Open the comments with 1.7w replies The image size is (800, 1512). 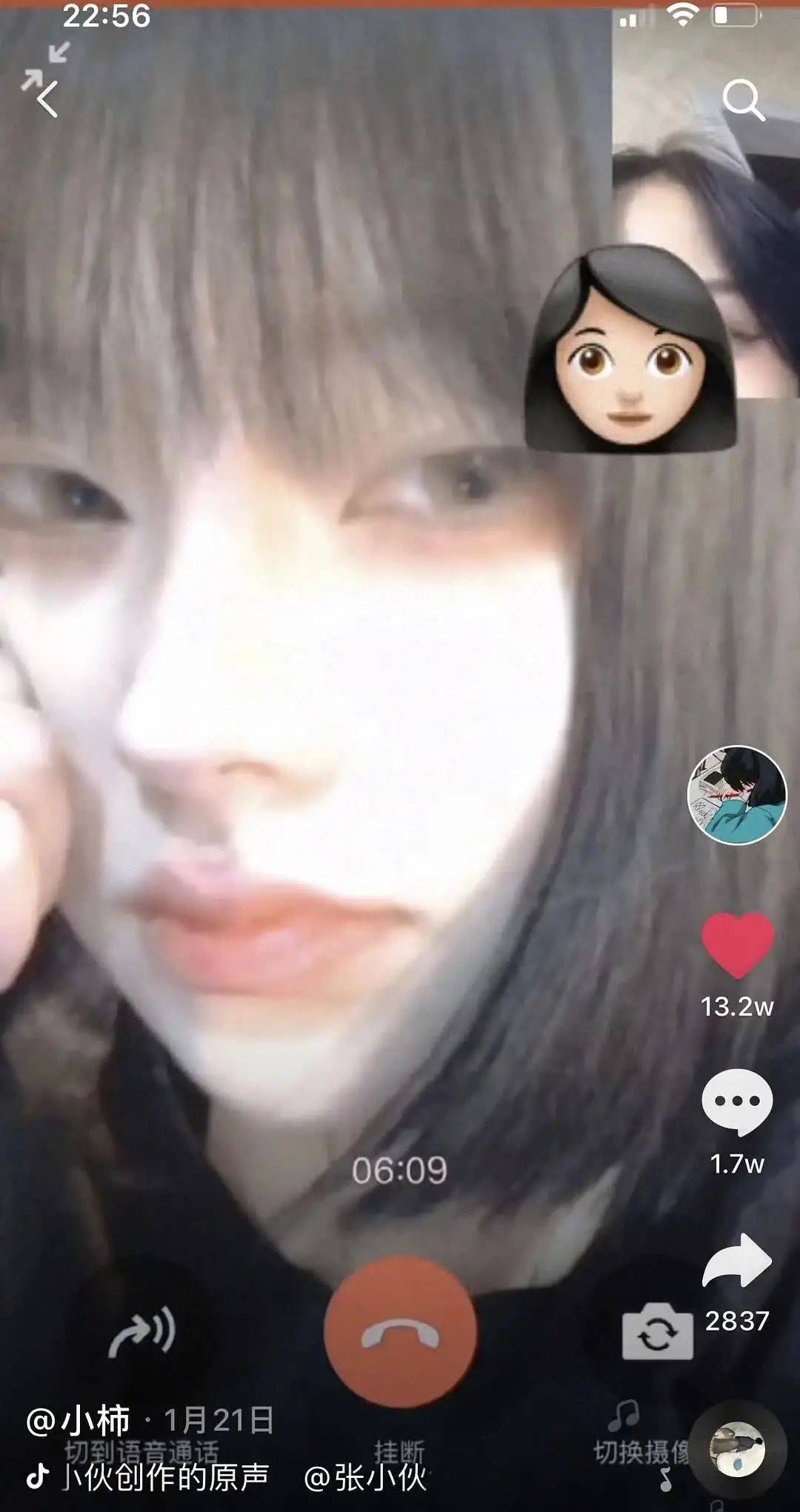click(x=737, y=1102)
